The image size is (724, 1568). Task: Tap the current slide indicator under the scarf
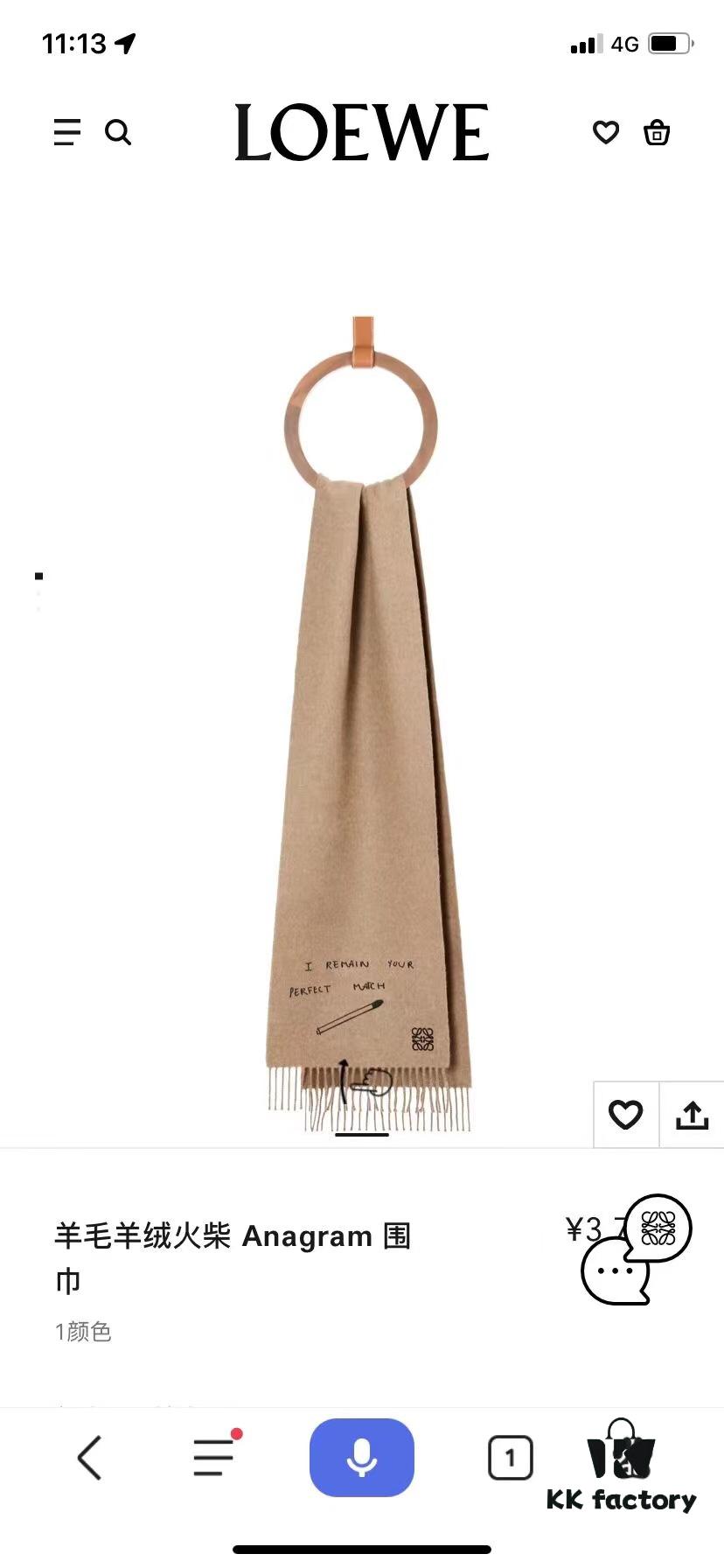coord(362,1134)
